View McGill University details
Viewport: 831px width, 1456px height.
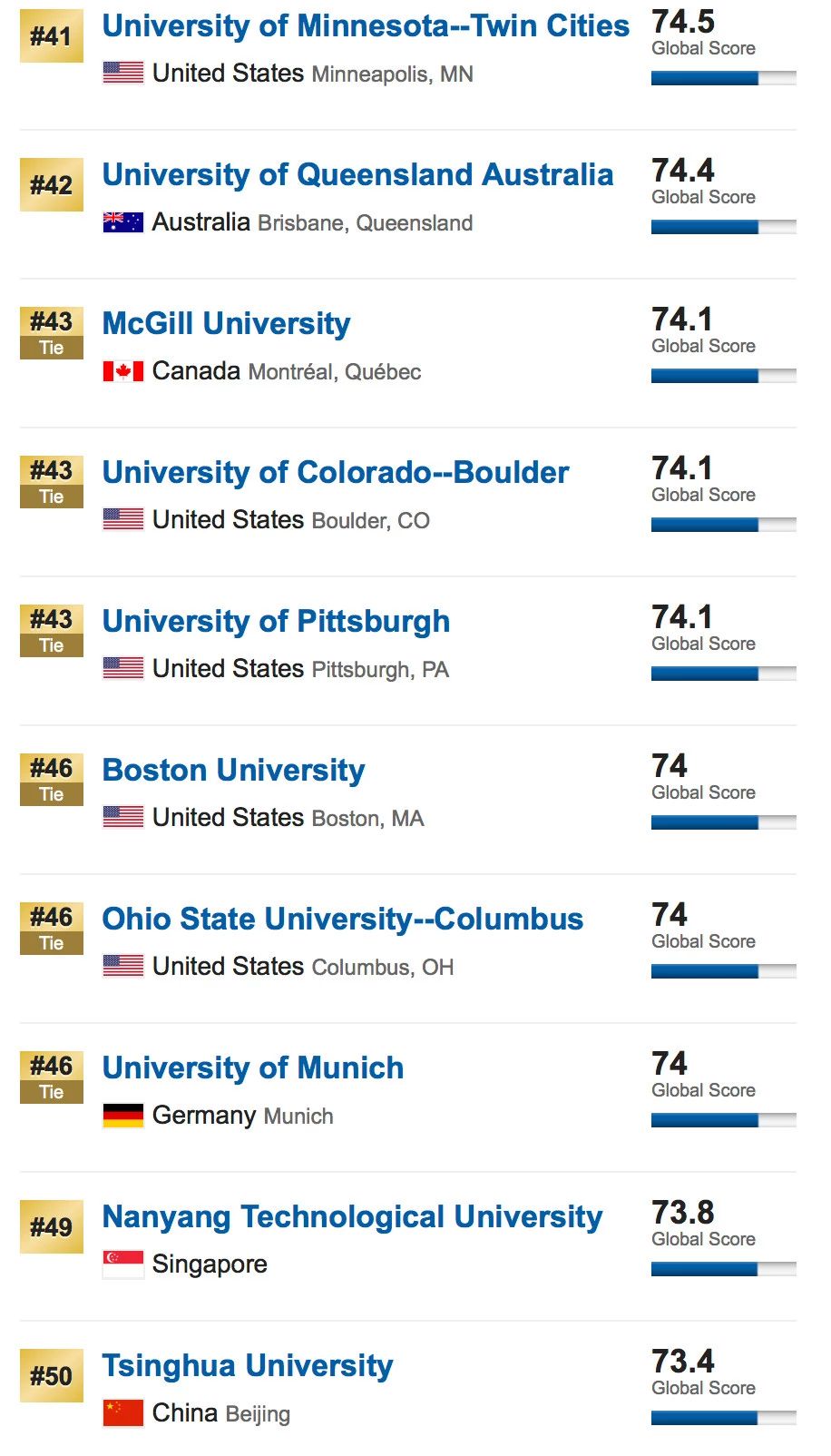pos(226,324)
